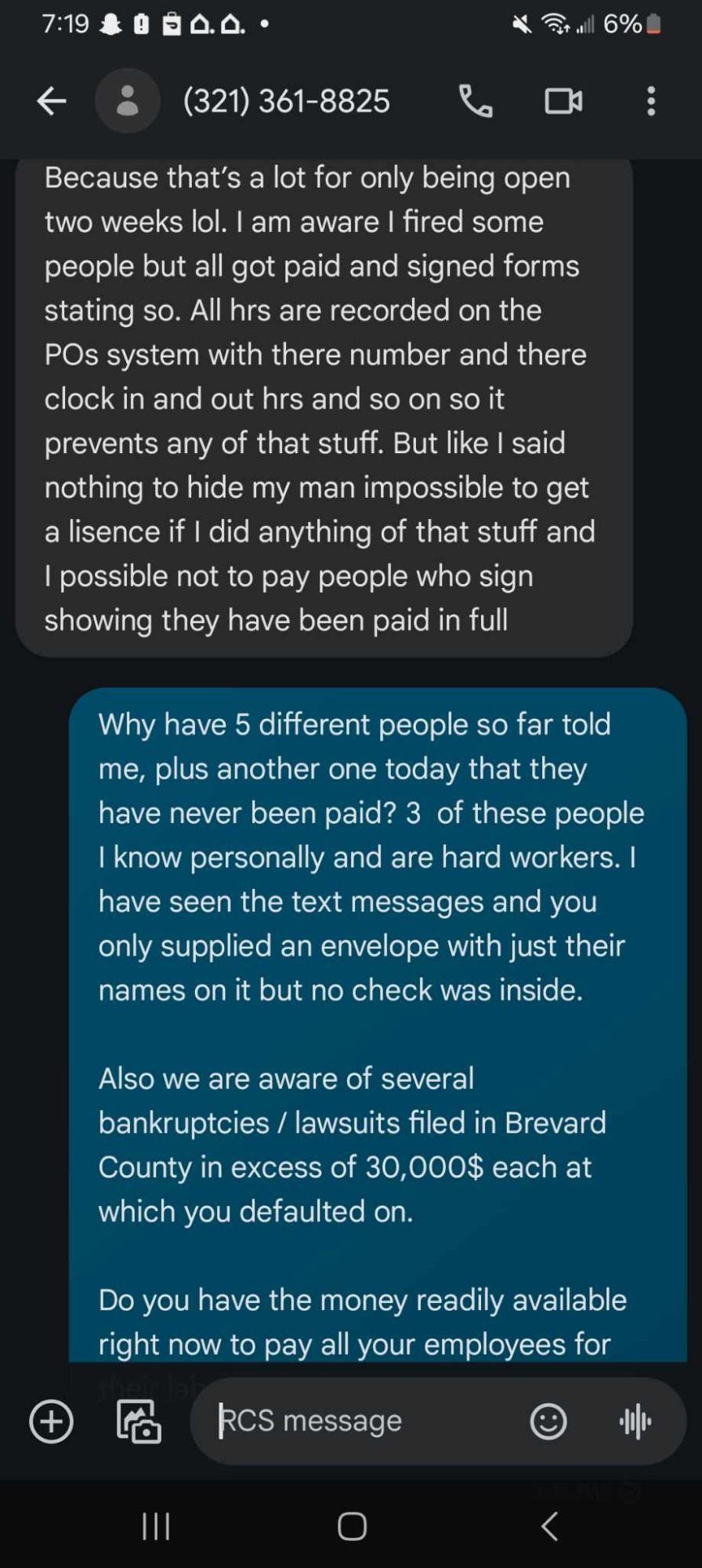702x1568 pixels.
Task: Start a video call with this number
Action: coord(563,101)
